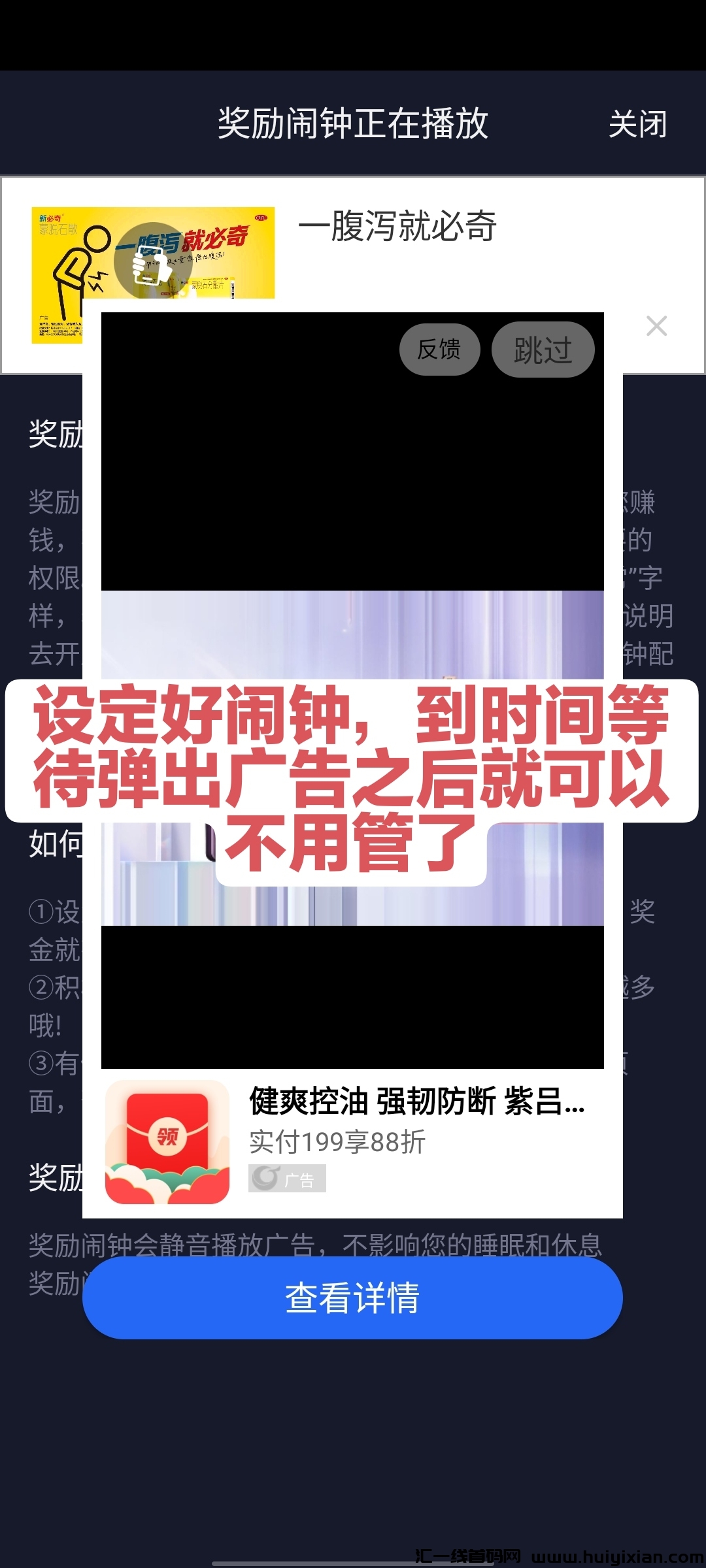Skip the video ad with 跳过
Viewport: 706px width, 1568px height.
(543, 350)
